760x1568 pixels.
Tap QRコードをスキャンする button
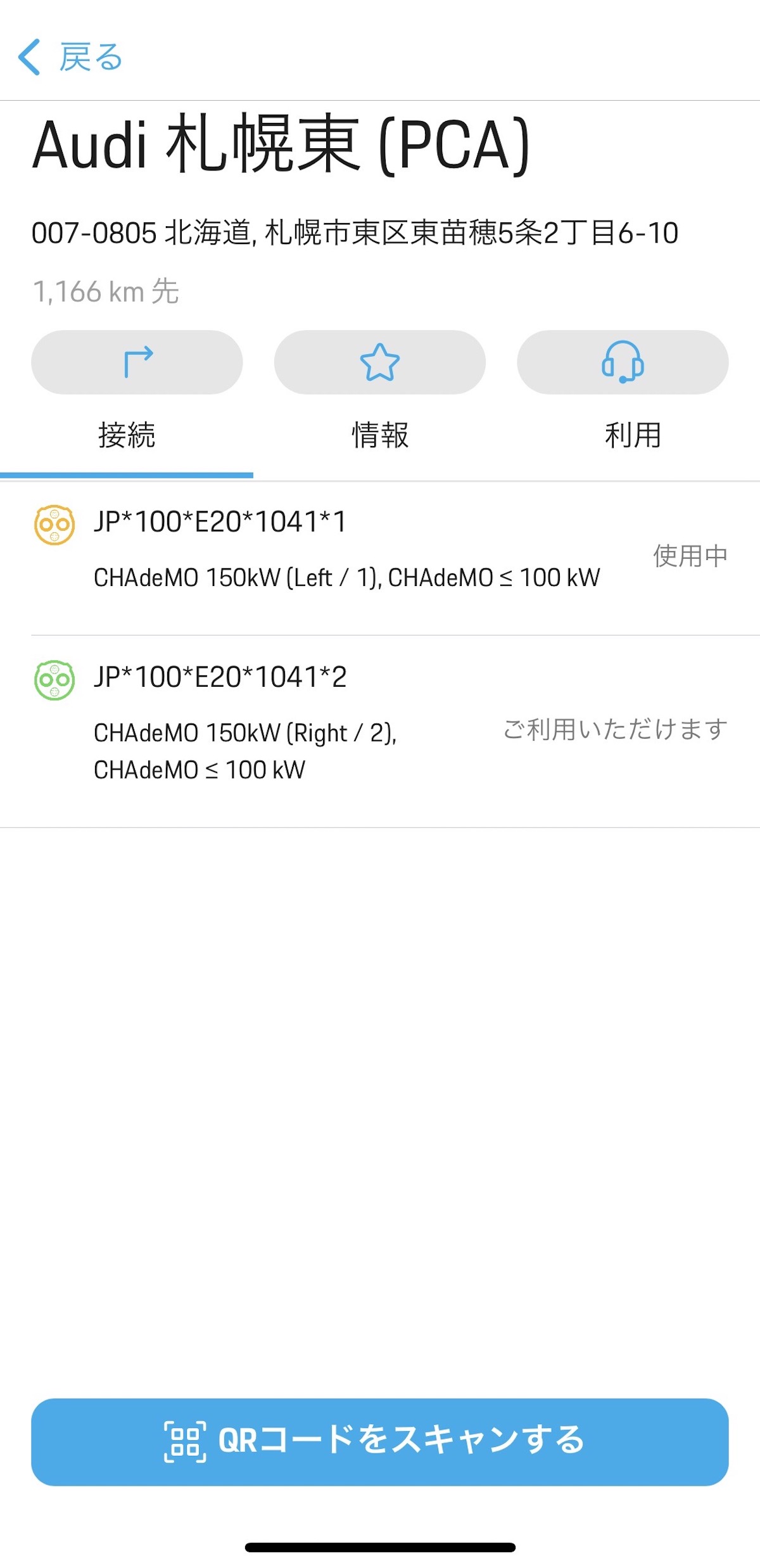coord(380,1441)
